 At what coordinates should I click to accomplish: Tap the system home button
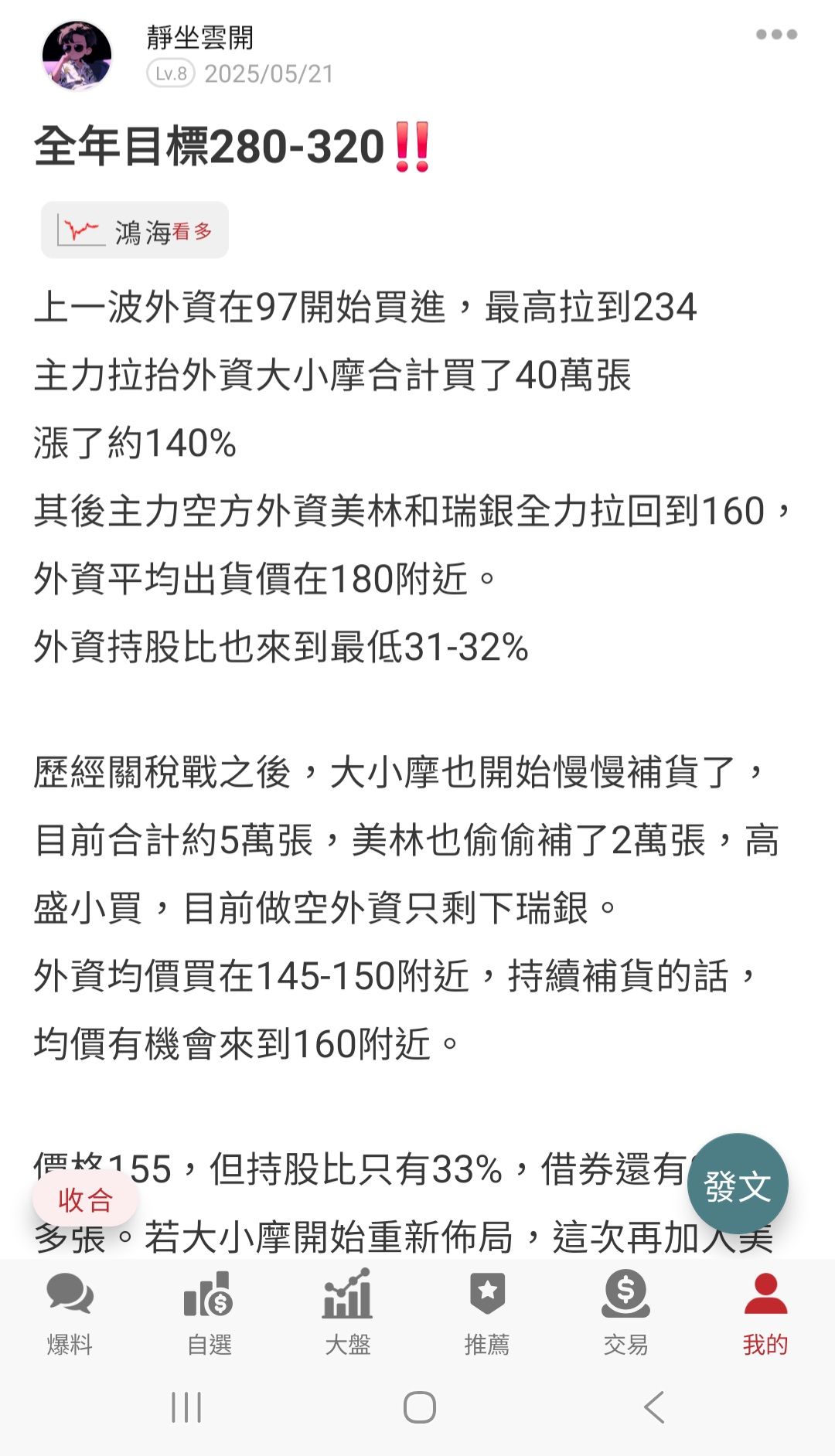419,1407
